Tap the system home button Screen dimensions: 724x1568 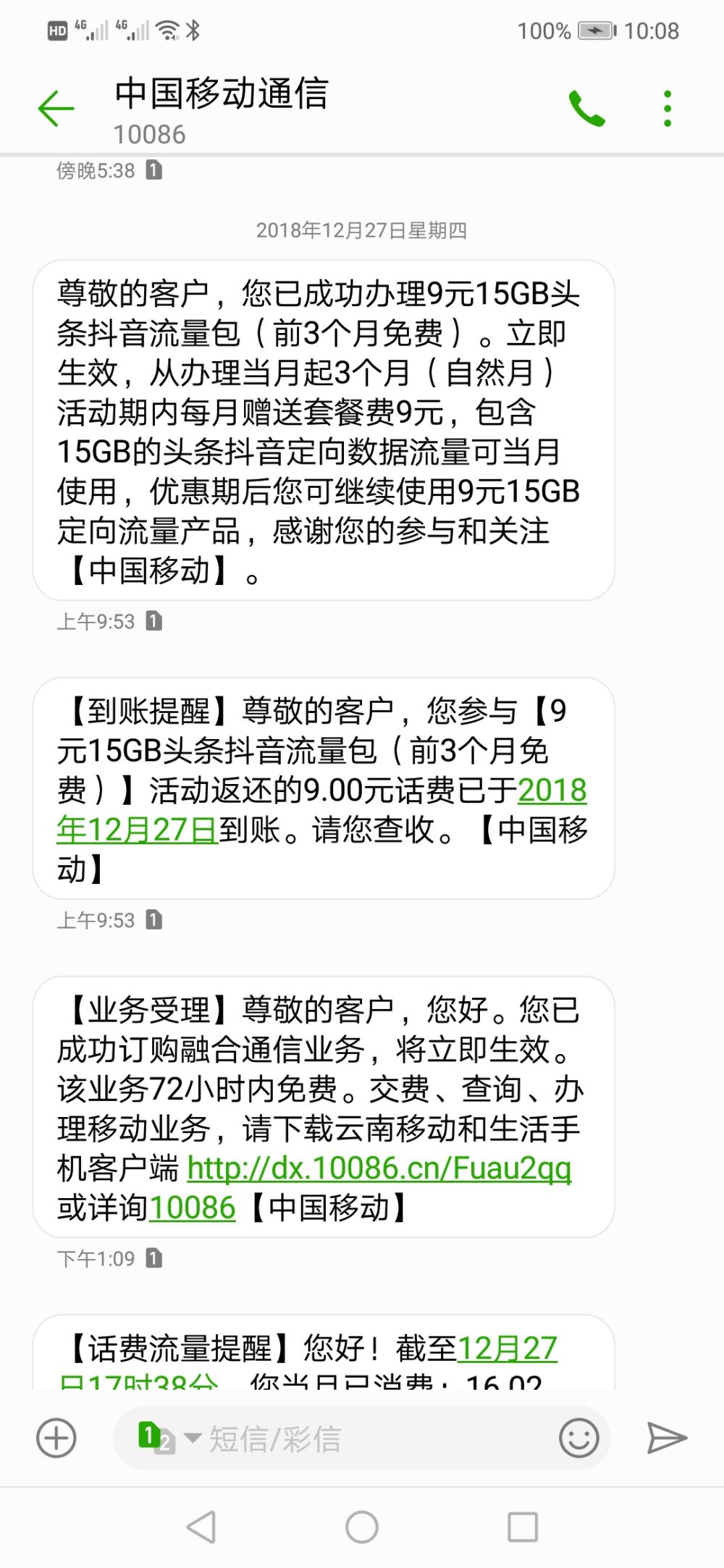click(x=362, y=1527)
